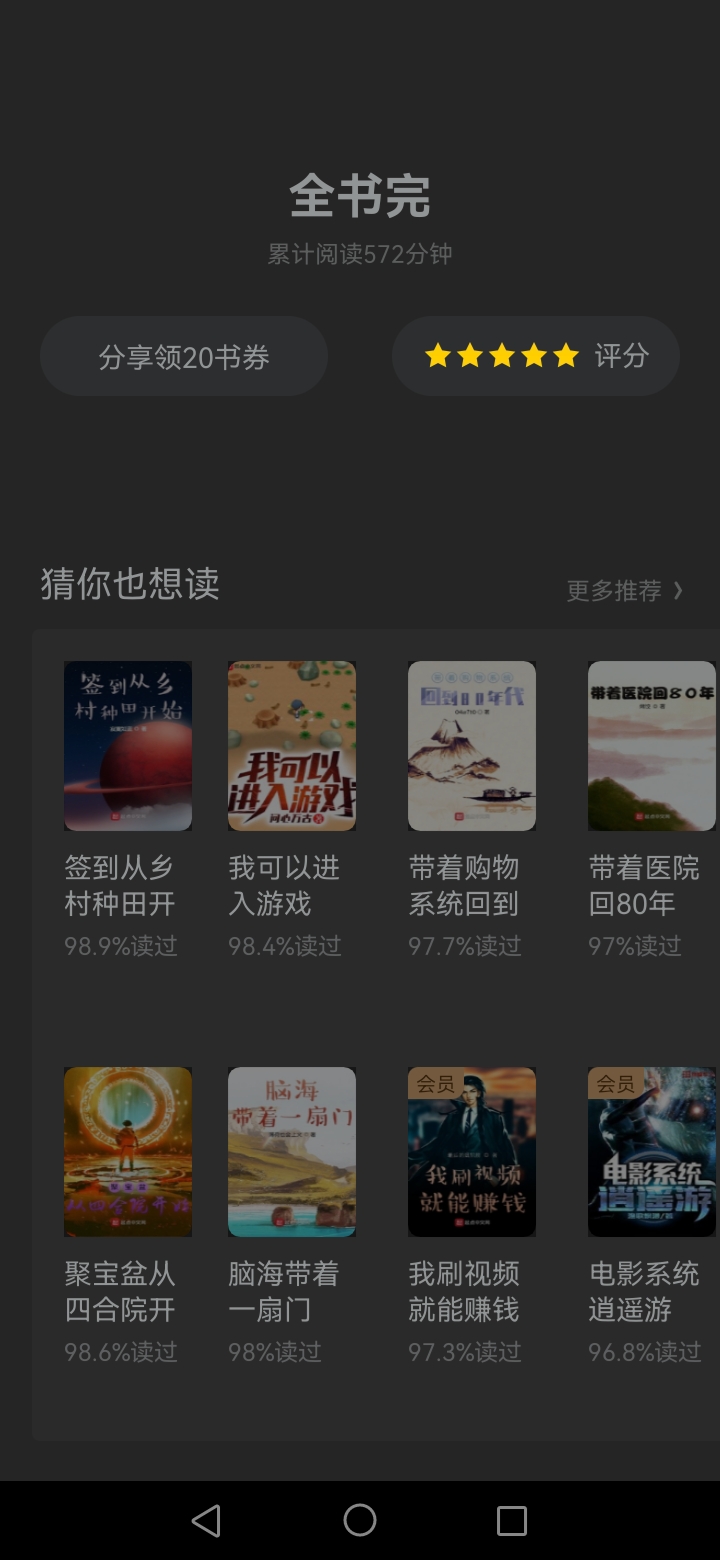The image size is (720, 1560).
Task: Select the book 带着购物系统回到80年代
Action: (x=472, y=811)
